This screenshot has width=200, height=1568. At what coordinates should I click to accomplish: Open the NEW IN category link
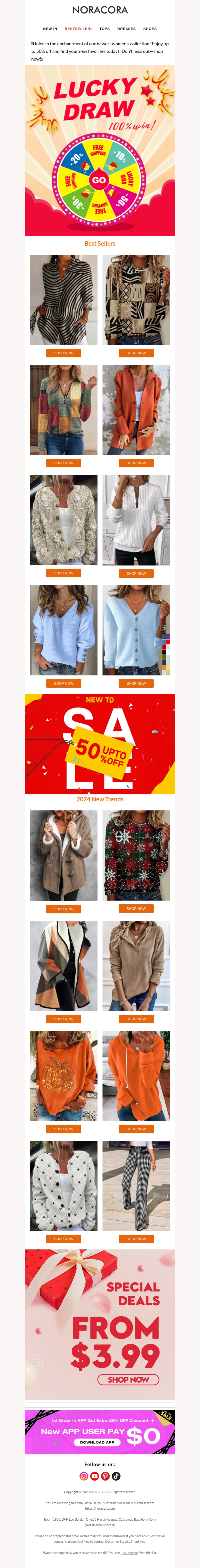pos(50,29)
